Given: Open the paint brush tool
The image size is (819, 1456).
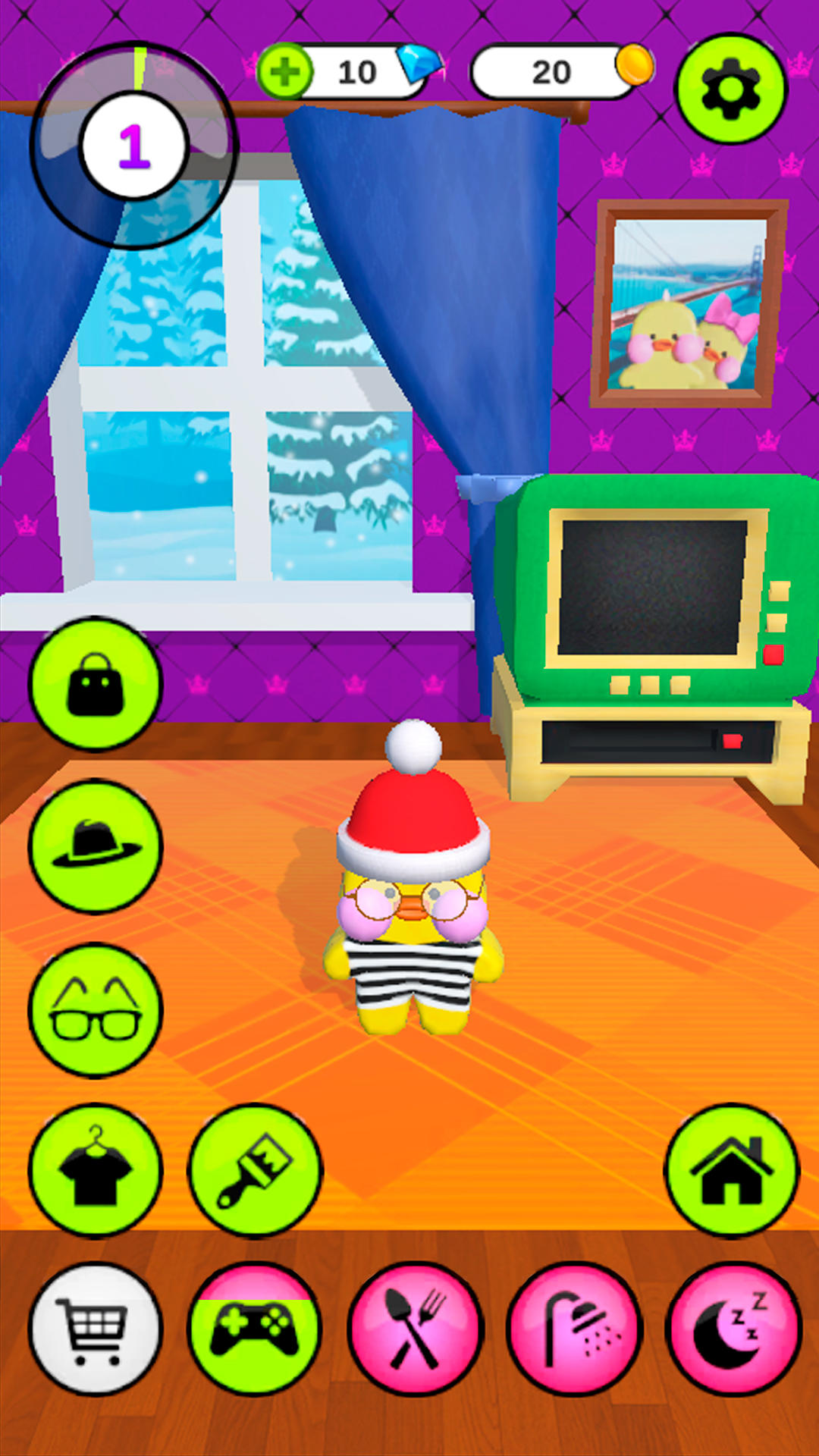Looking at the screenshot, I should click(x=255, y=1170).
